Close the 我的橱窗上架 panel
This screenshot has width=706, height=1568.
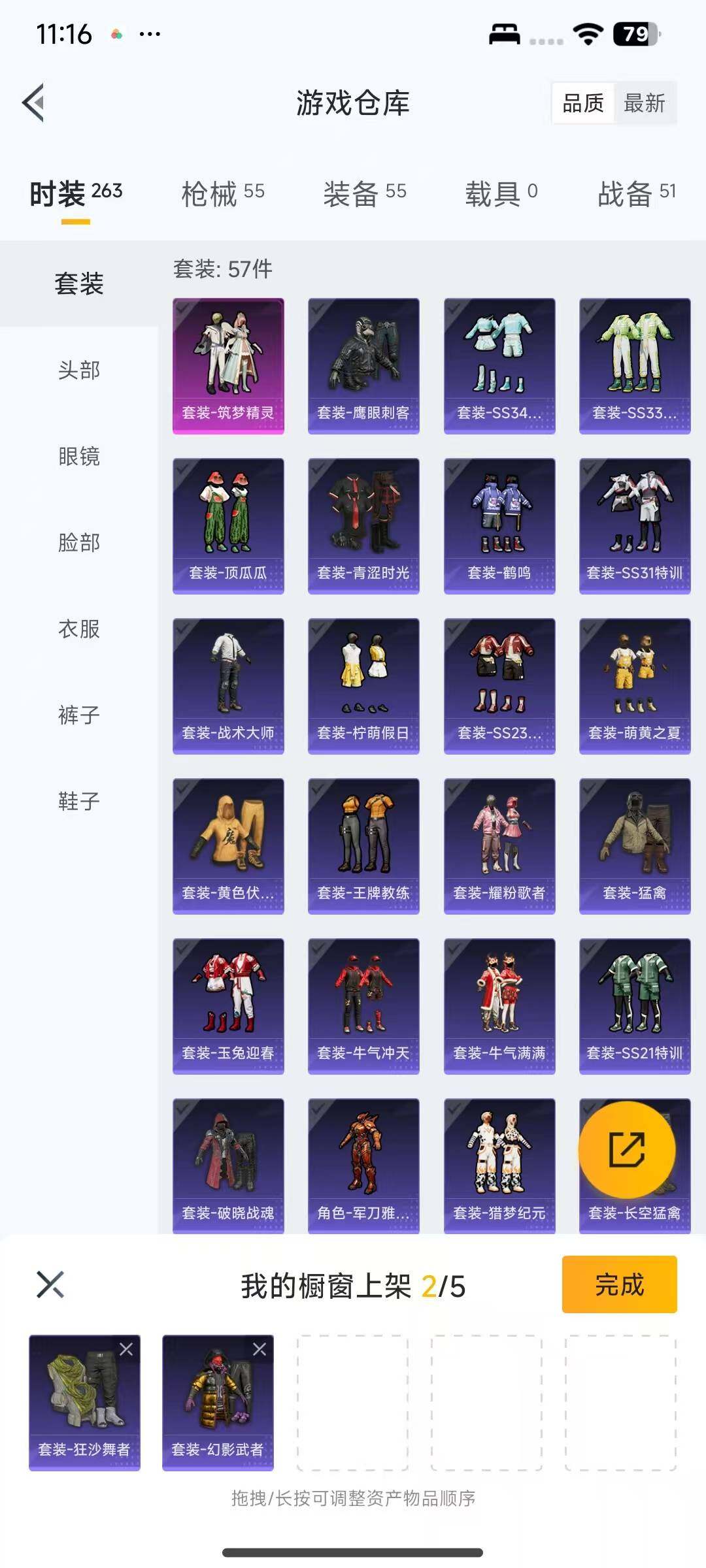(50, 1284)
